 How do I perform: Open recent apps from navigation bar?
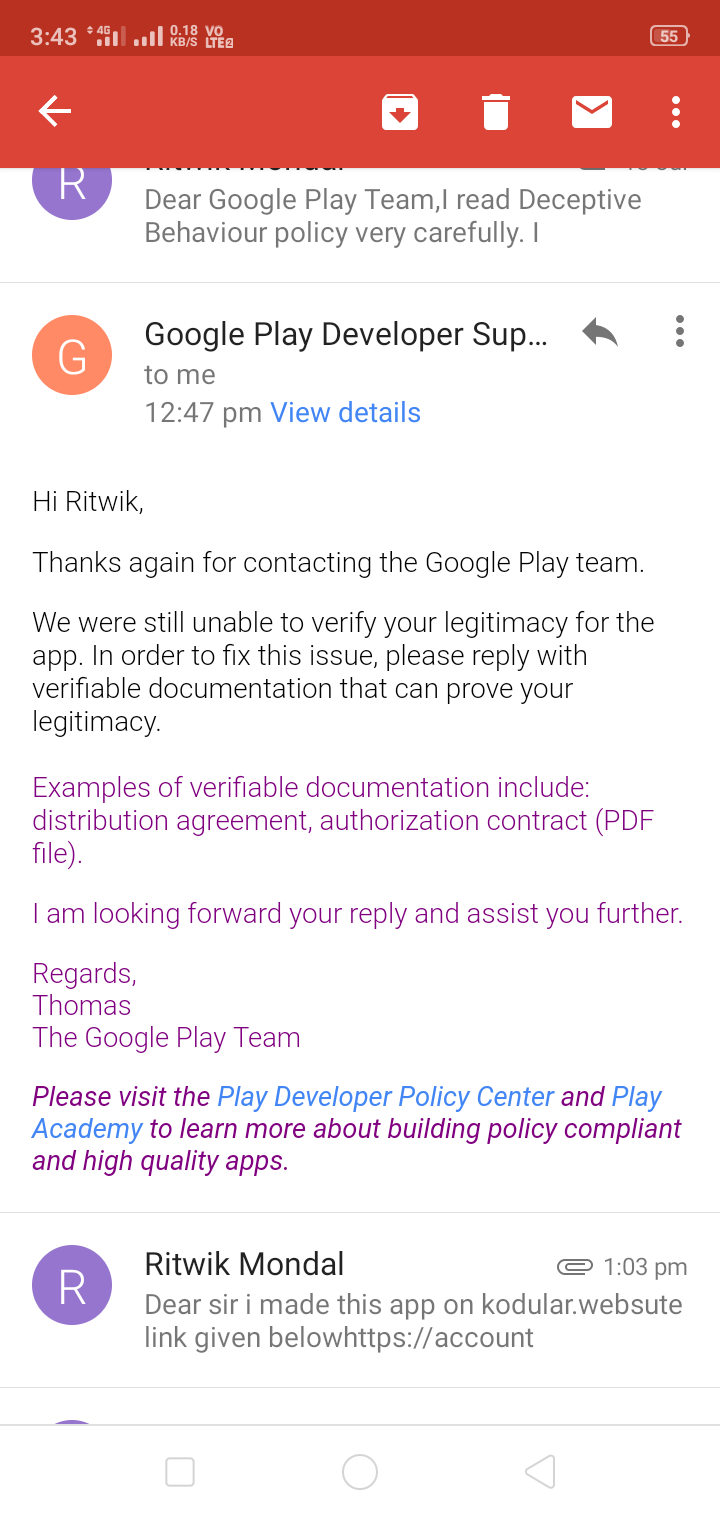[180, 1471]
